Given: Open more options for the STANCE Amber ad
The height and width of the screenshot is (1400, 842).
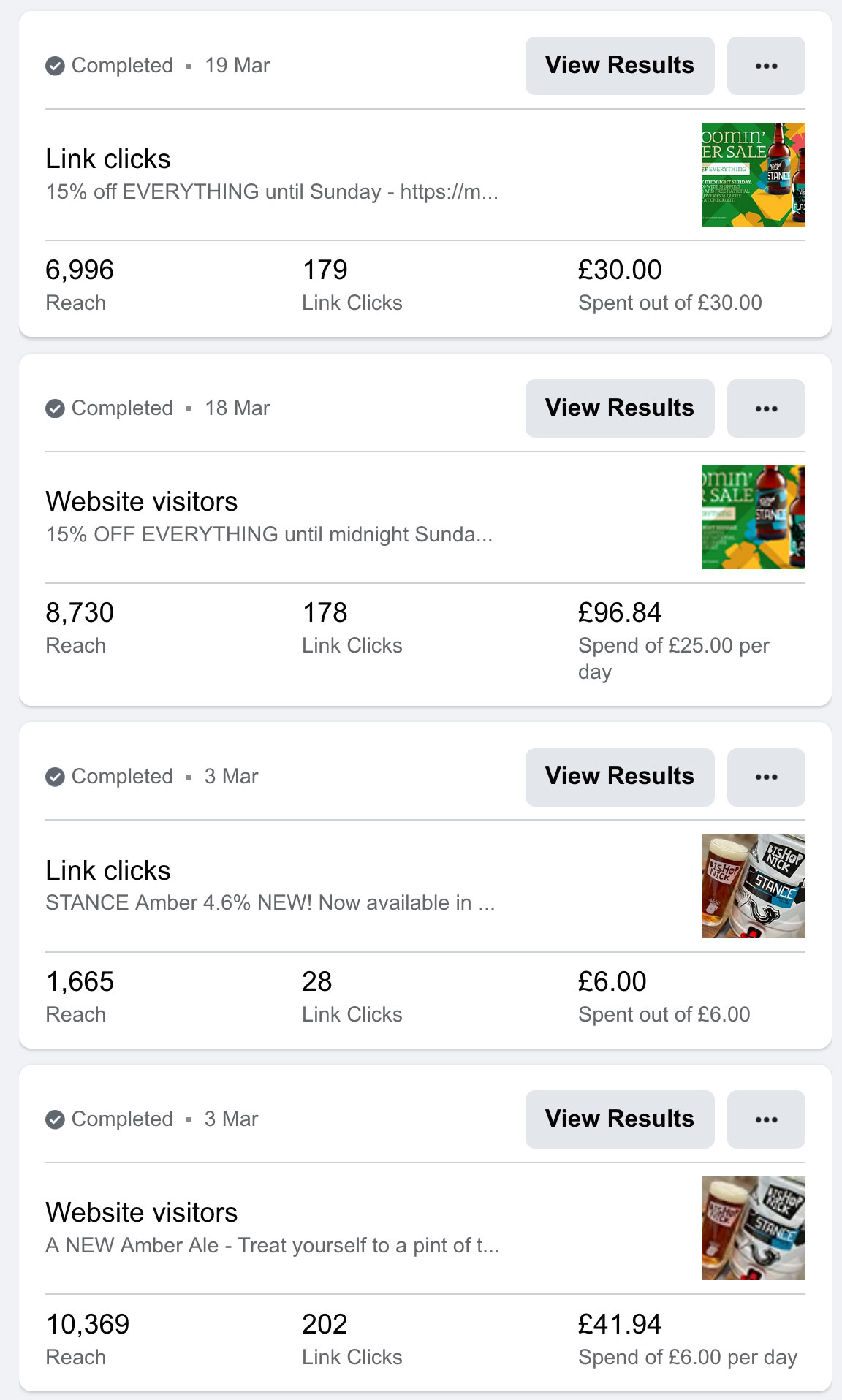Looking at the screenshot, I should 766,777.
